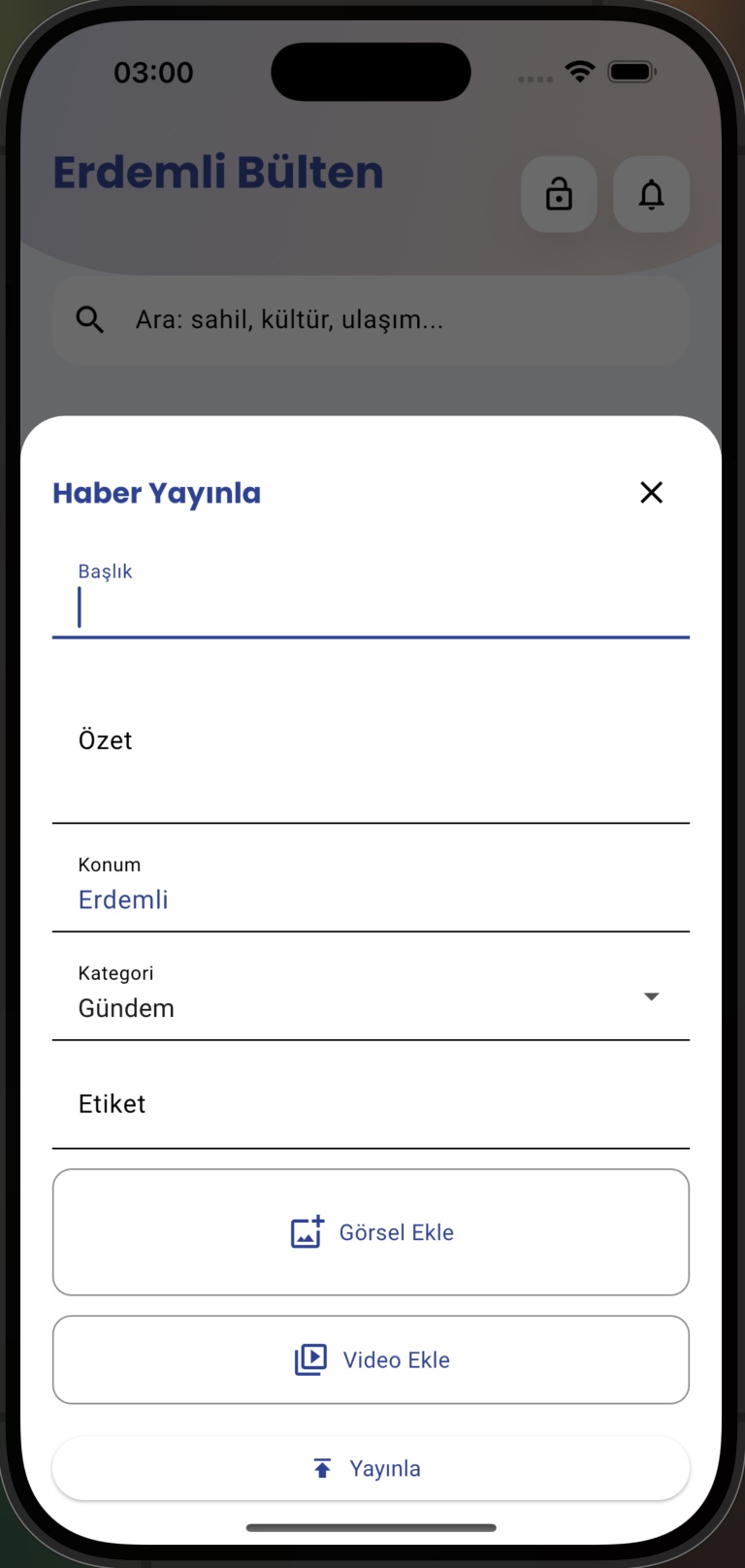This screenshot has height=1568, width=745.
Task: Edit the Konum field showing Erdemli
Action: click(x=371, y=898)
